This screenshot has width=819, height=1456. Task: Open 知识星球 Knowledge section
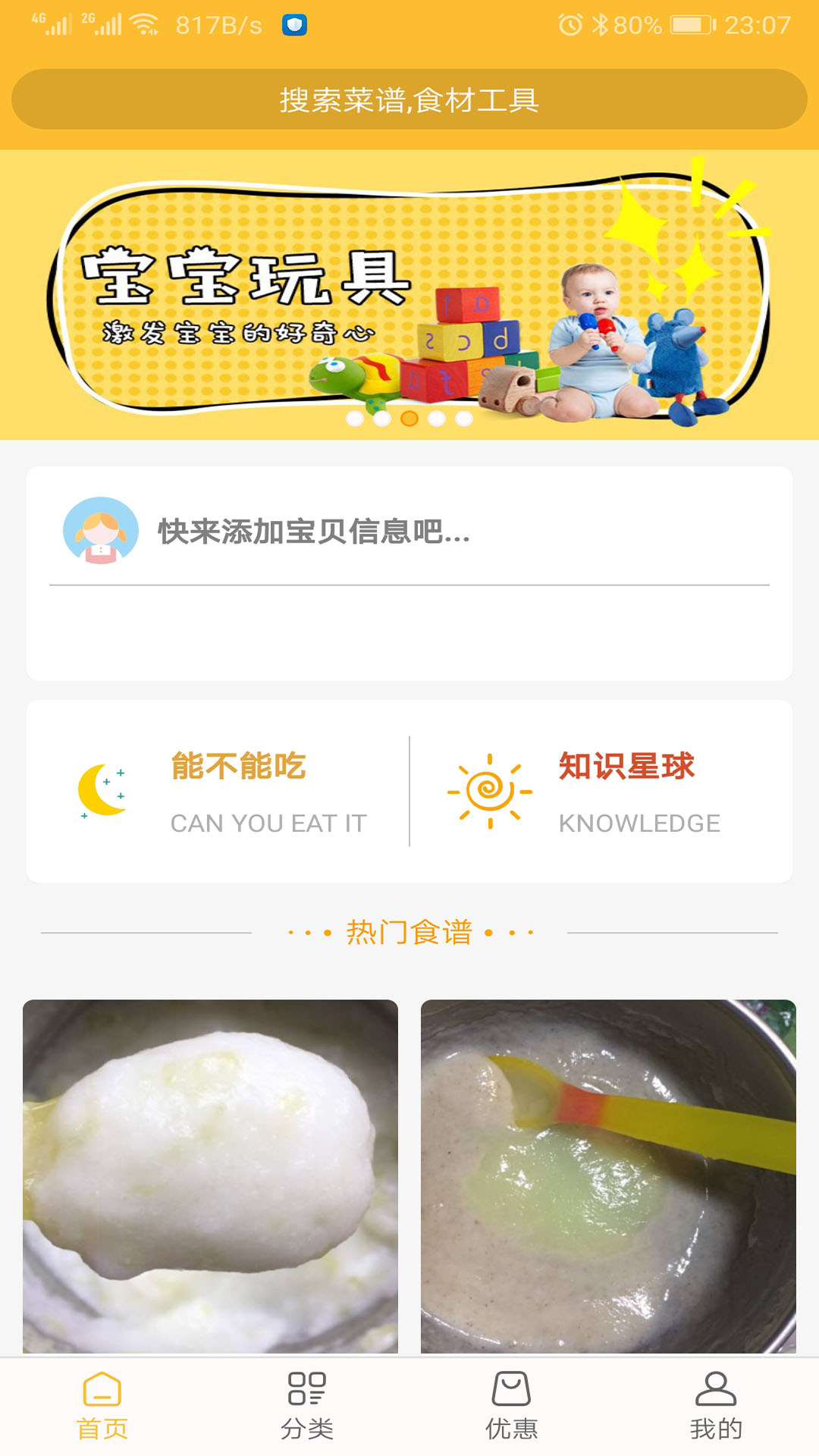click(601, 791)
